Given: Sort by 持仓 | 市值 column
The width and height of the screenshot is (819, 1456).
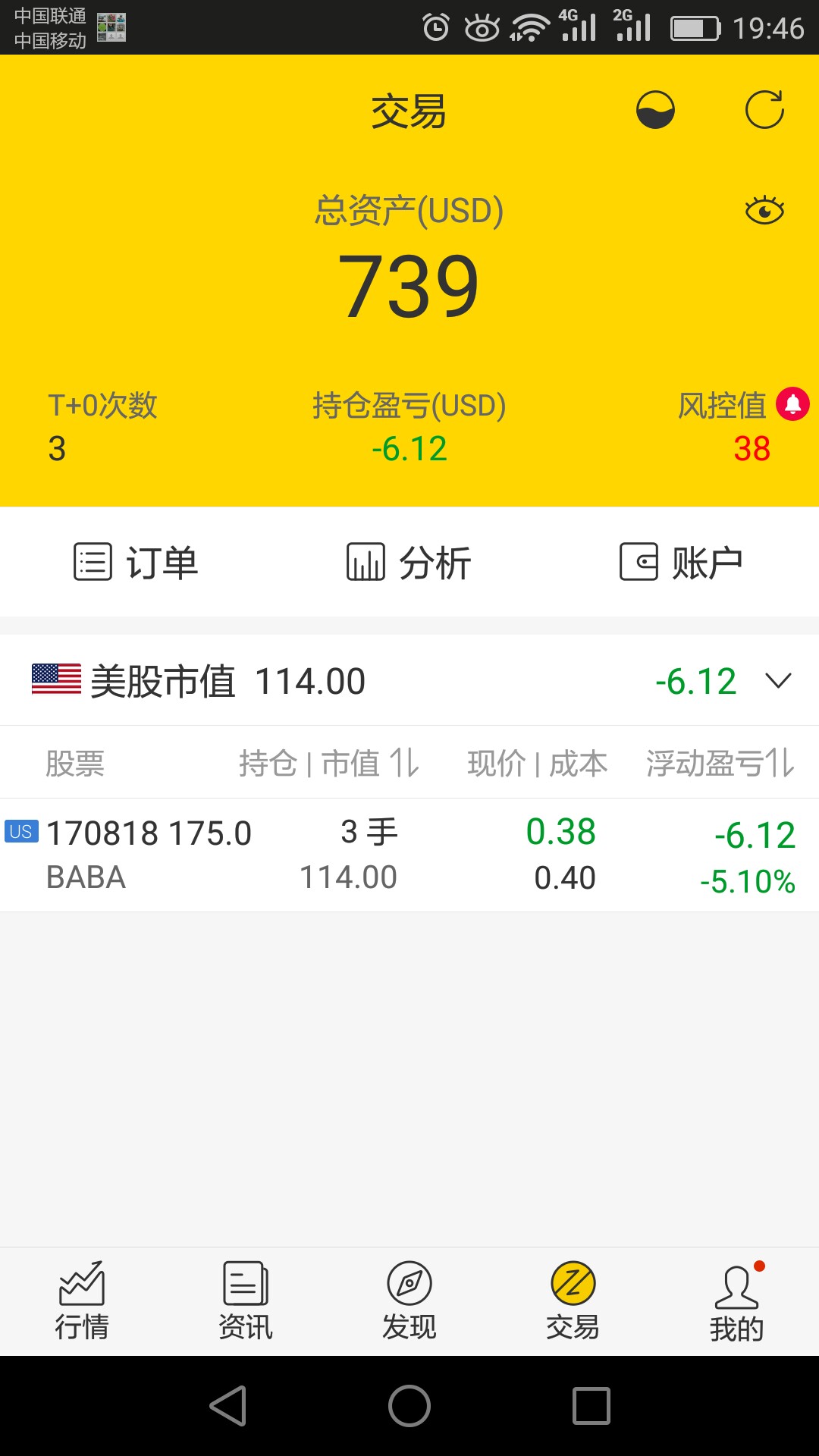Looking at the screenshot, I should point(329,763).
